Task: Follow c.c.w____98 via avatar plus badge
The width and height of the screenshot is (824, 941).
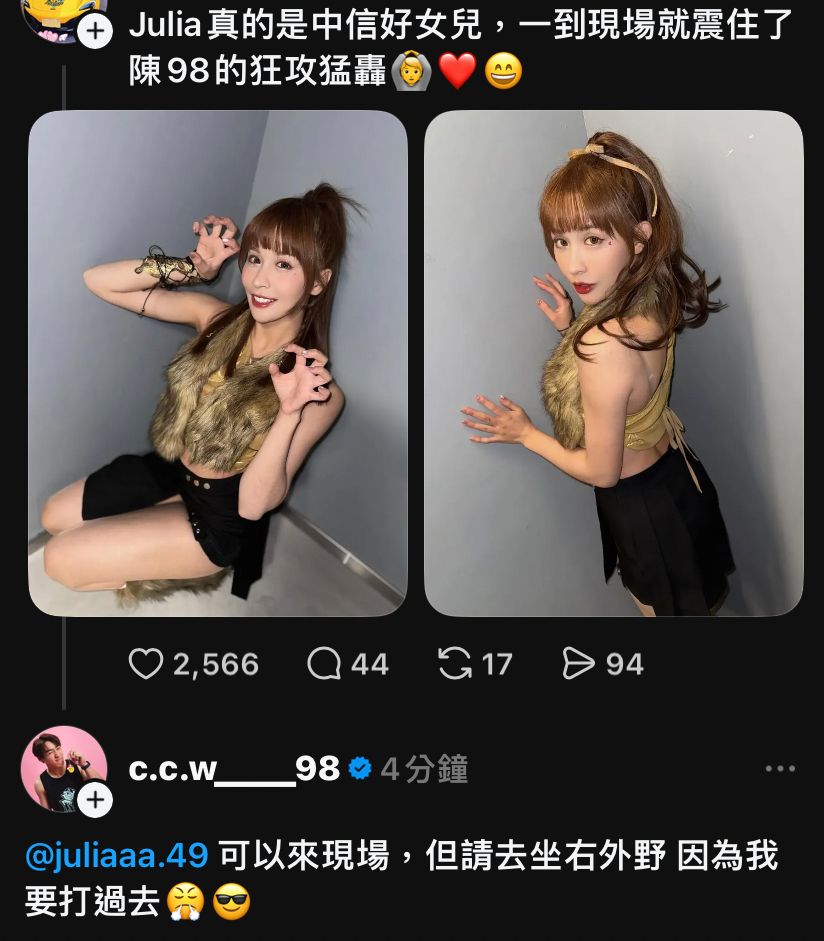Action: [x=95, y=800]
